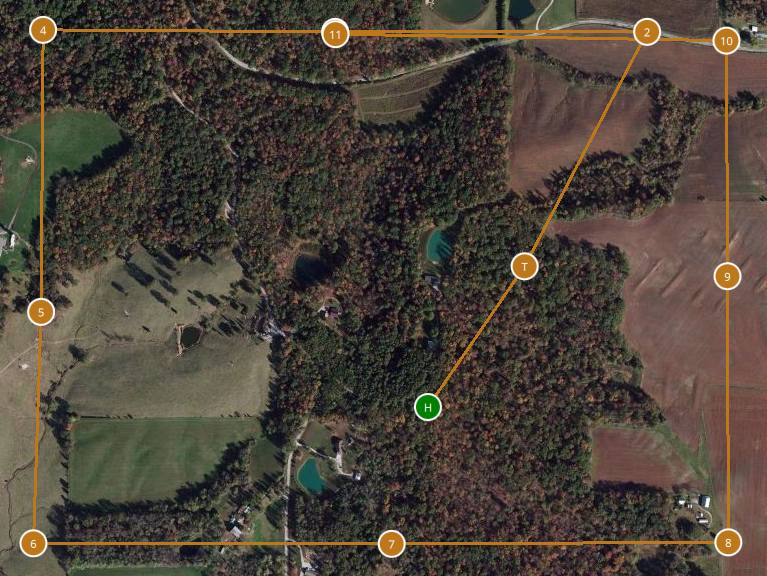Viewport: 767px width, 576px height.
Task: Open waypoint 9 on the route
Action: click(x=728, y=276)
